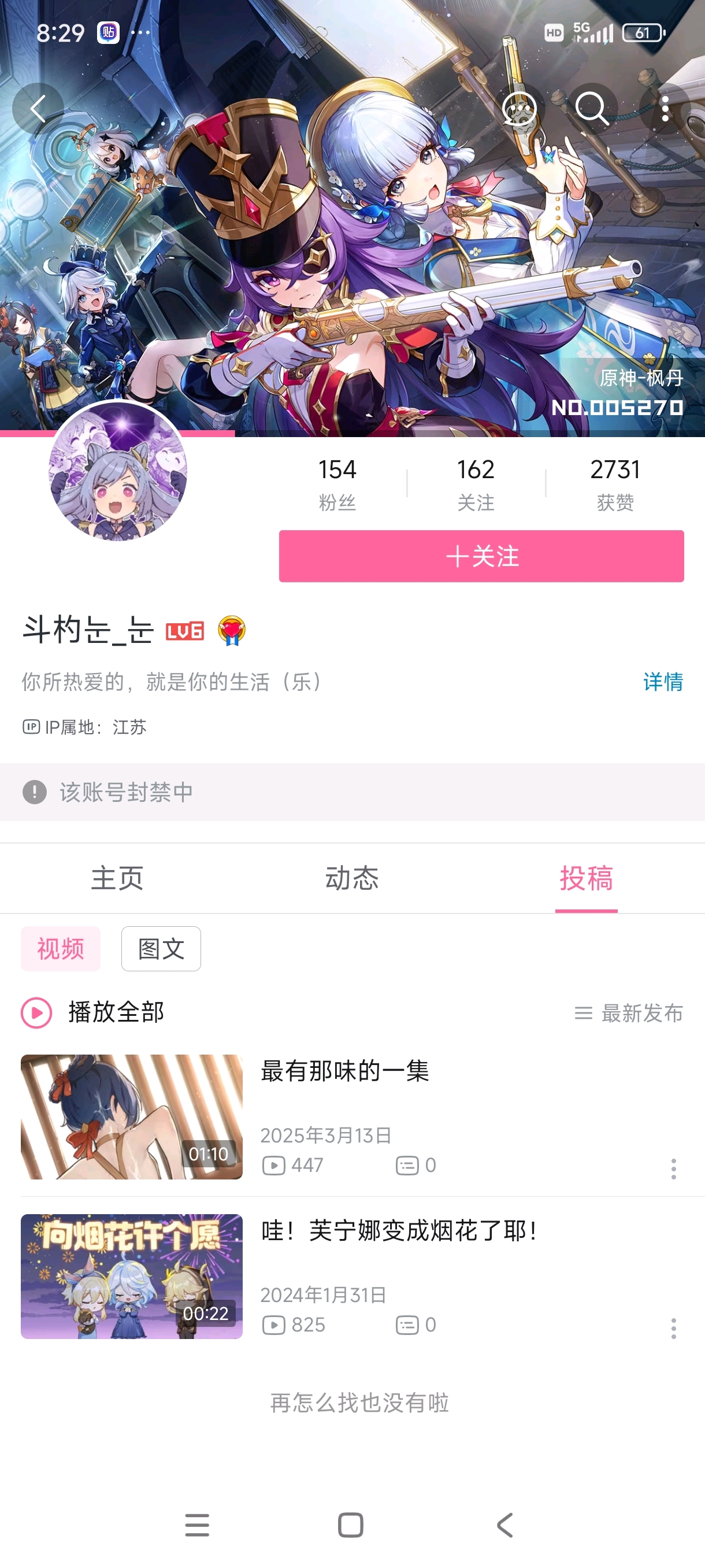Open the message chat icon
The image size is (705, 1568).
[x=519, y=109]
